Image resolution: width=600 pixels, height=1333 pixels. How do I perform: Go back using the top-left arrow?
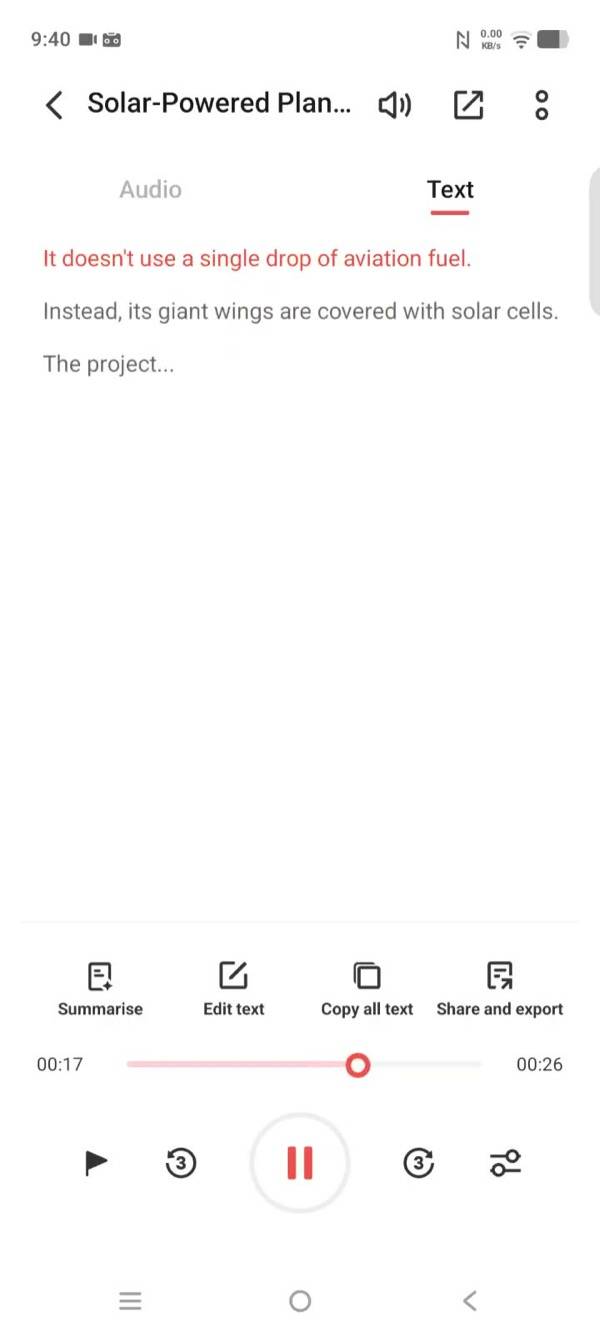(55, 104)
